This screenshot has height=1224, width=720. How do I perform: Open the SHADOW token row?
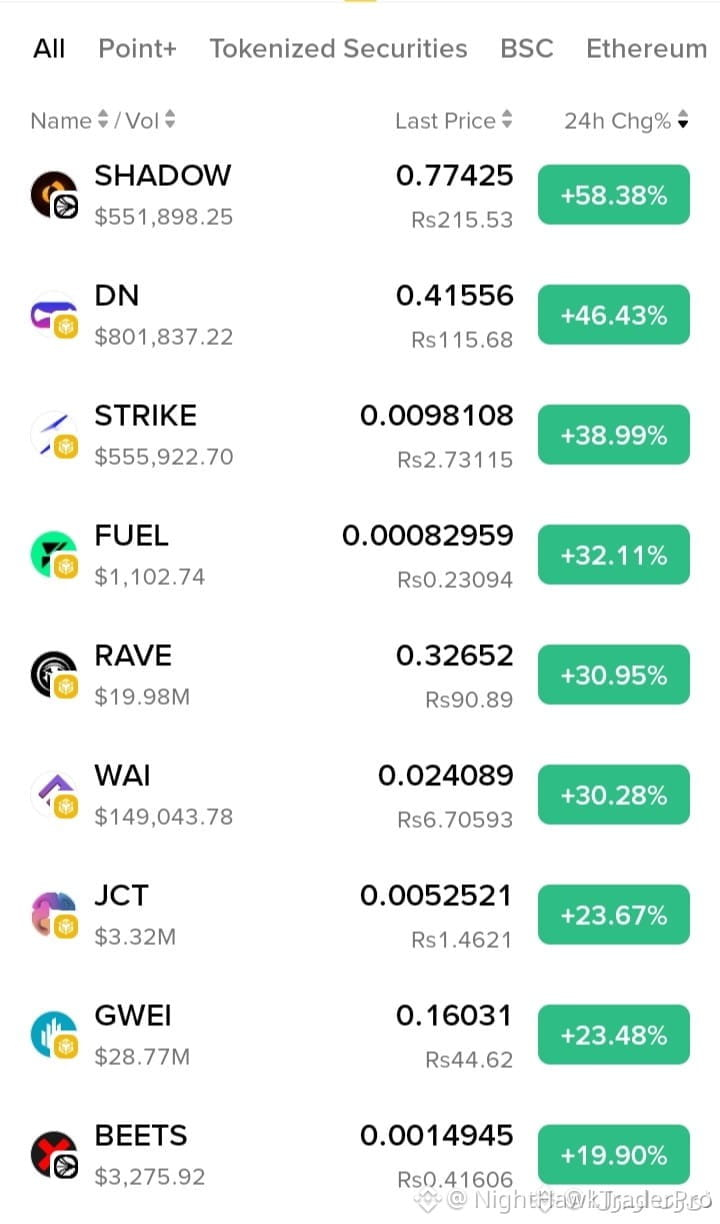[x=360, y=195]
